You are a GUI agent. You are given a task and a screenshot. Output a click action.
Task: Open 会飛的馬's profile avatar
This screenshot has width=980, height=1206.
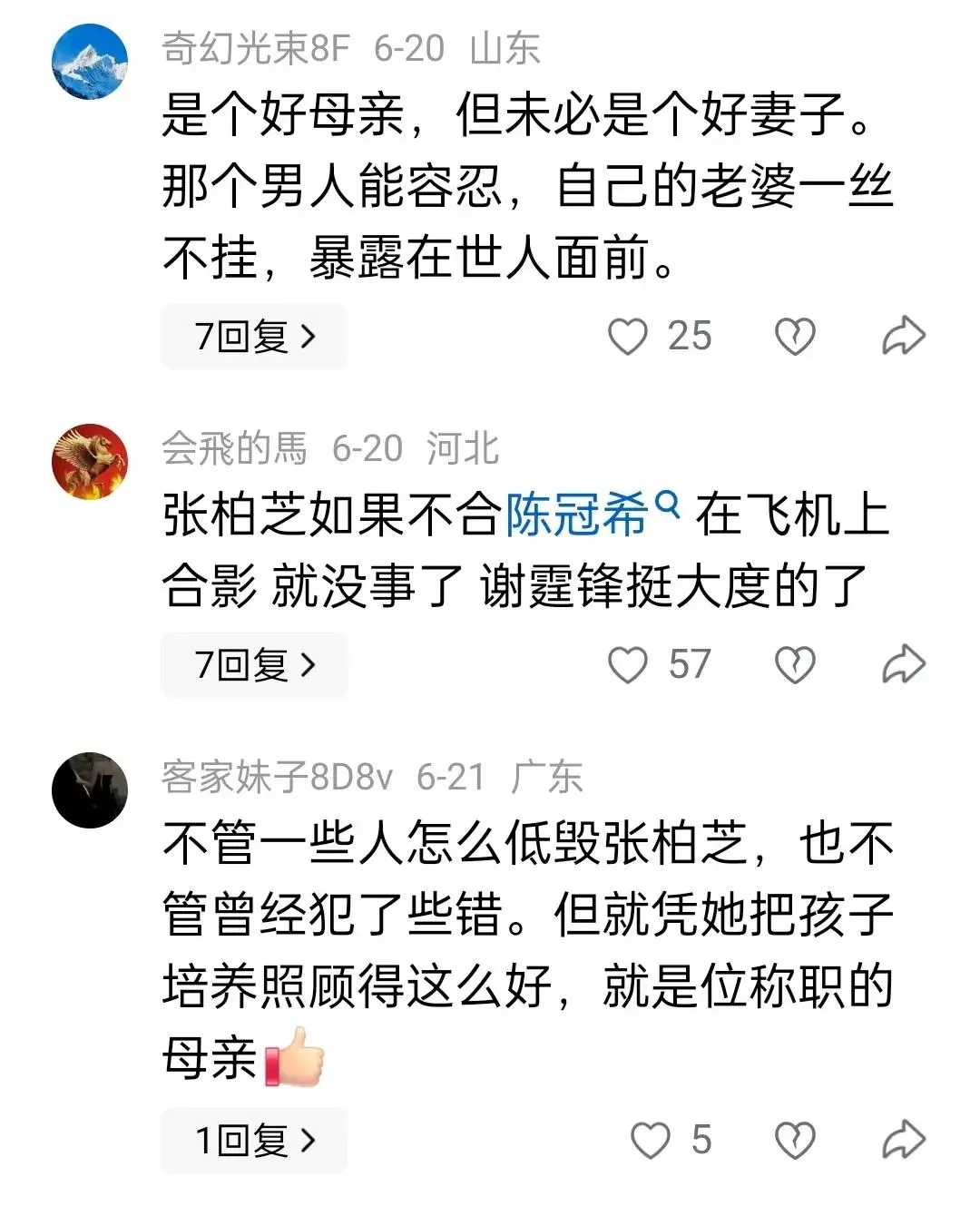[90, 461]
